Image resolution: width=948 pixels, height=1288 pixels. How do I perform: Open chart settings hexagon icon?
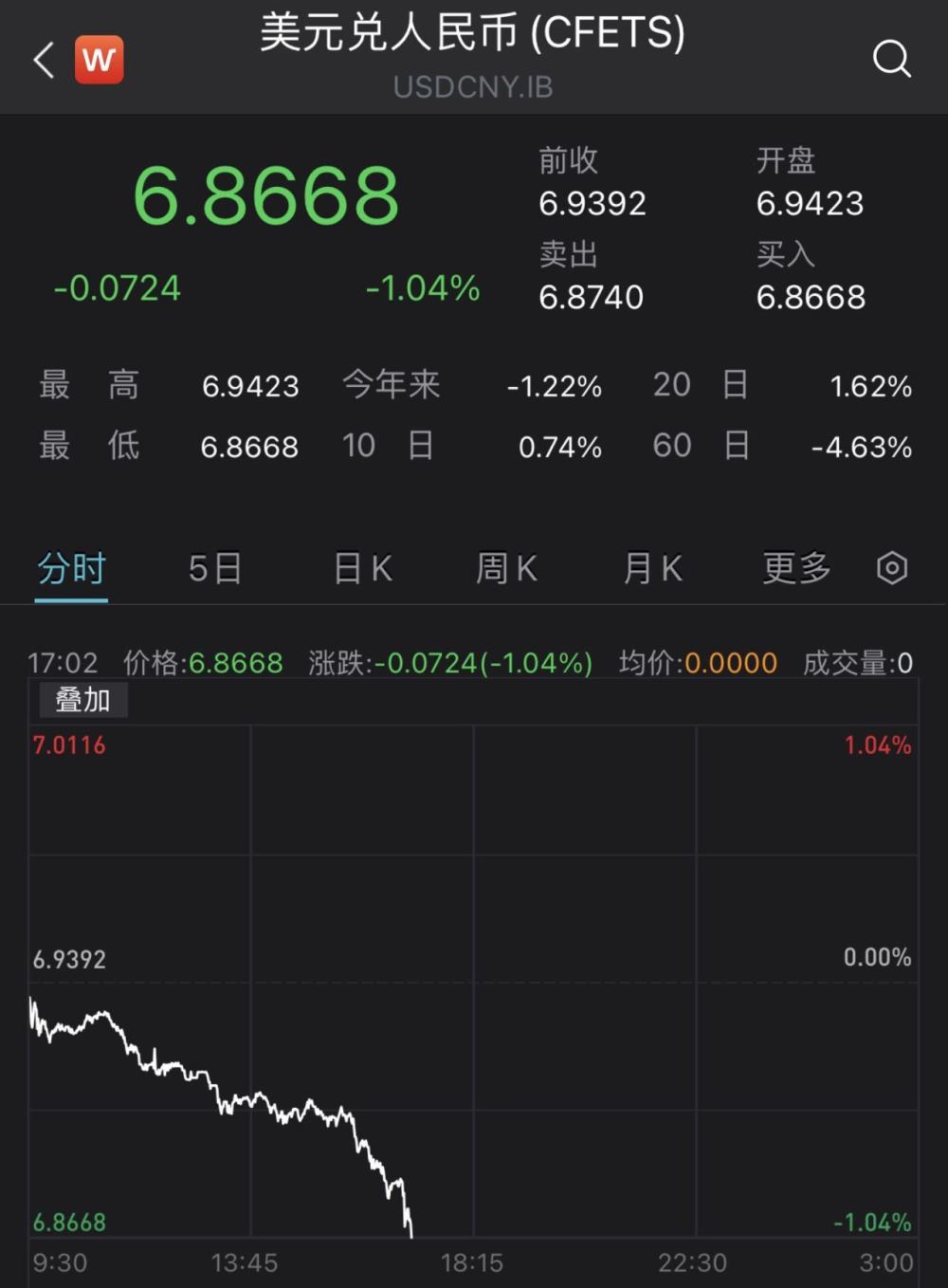click(x=892, y=569)
